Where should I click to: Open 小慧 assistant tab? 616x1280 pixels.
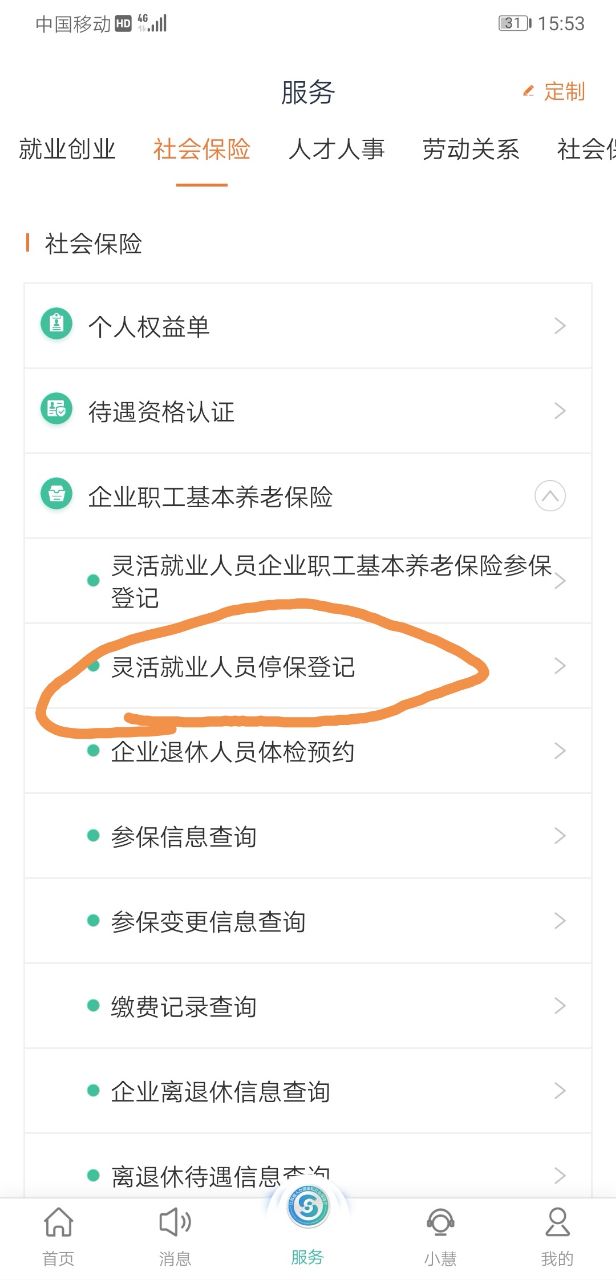pos(440,1236)
